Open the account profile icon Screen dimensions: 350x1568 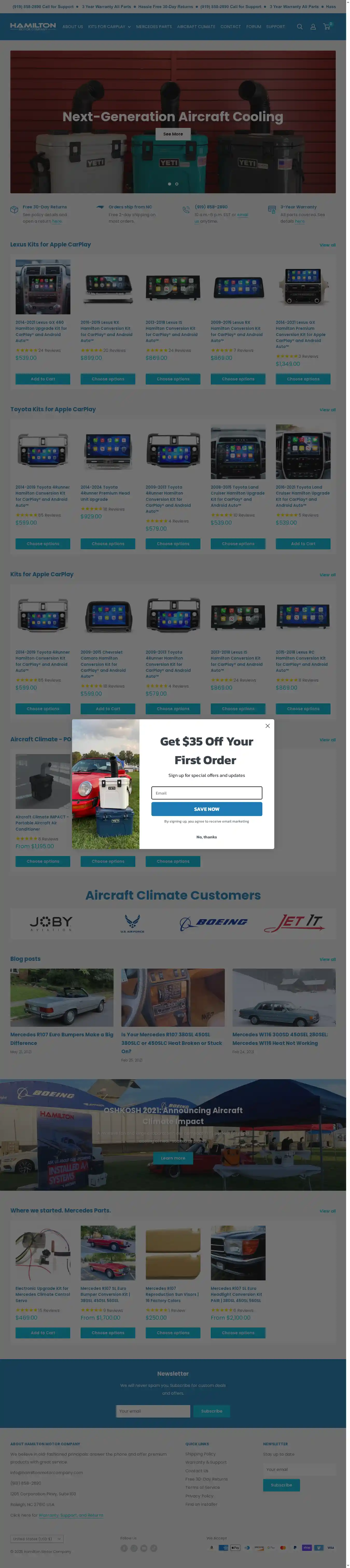point(313,27)
